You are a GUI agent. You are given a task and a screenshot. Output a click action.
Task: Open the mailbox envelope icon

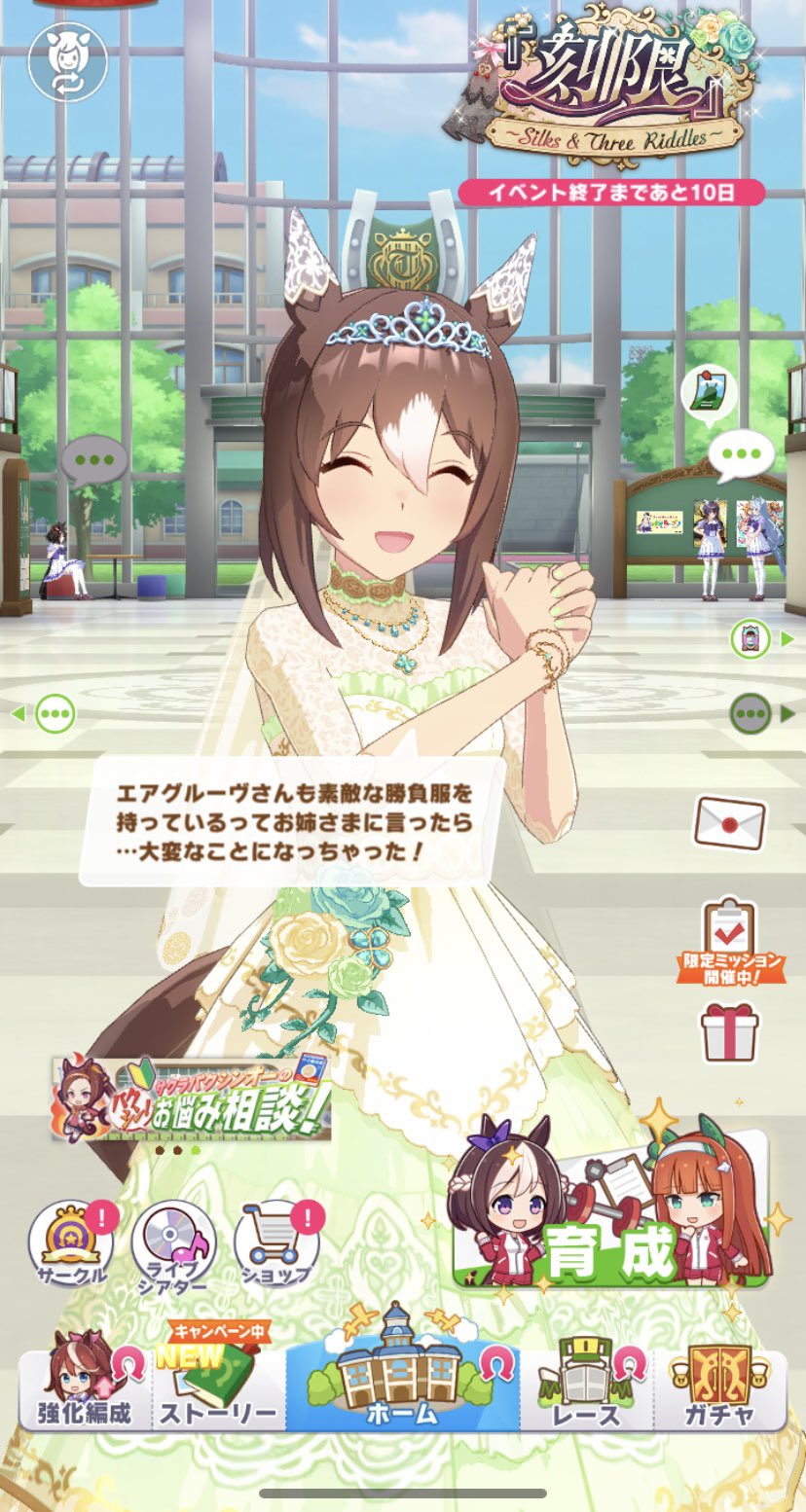pyautogui.click(x=729, y=824)
